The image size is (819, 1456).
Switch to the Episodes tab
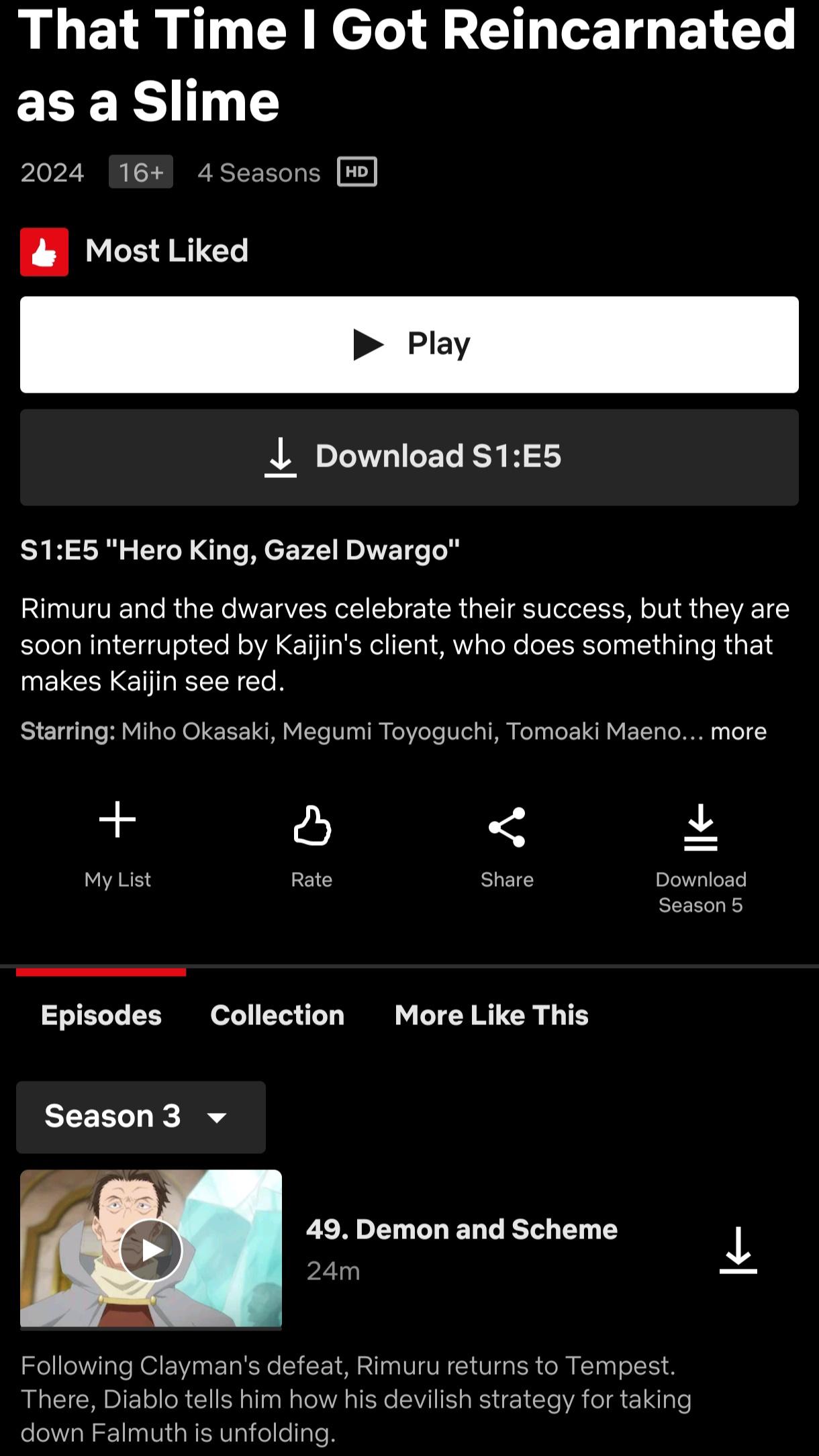101,1015
